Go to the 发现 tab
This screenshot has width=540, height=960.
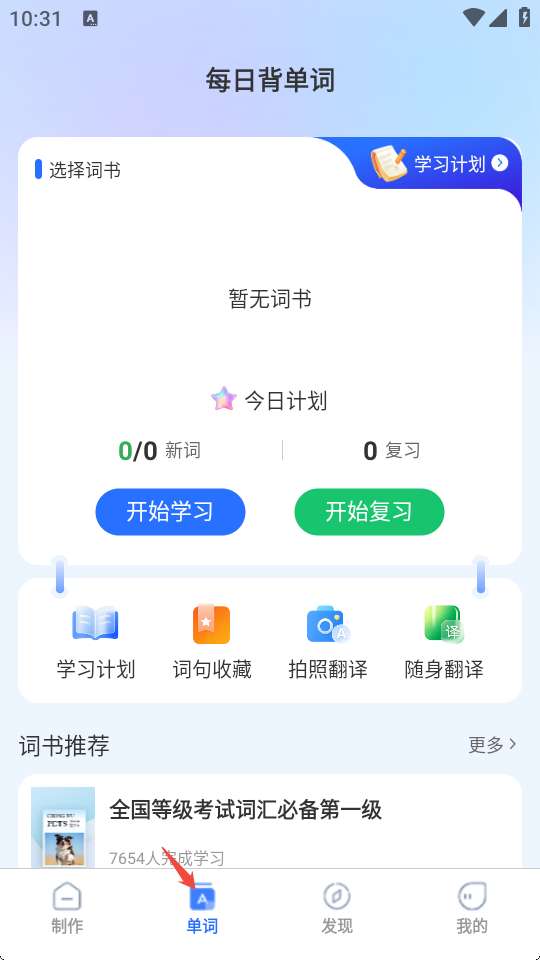point(337,909)
